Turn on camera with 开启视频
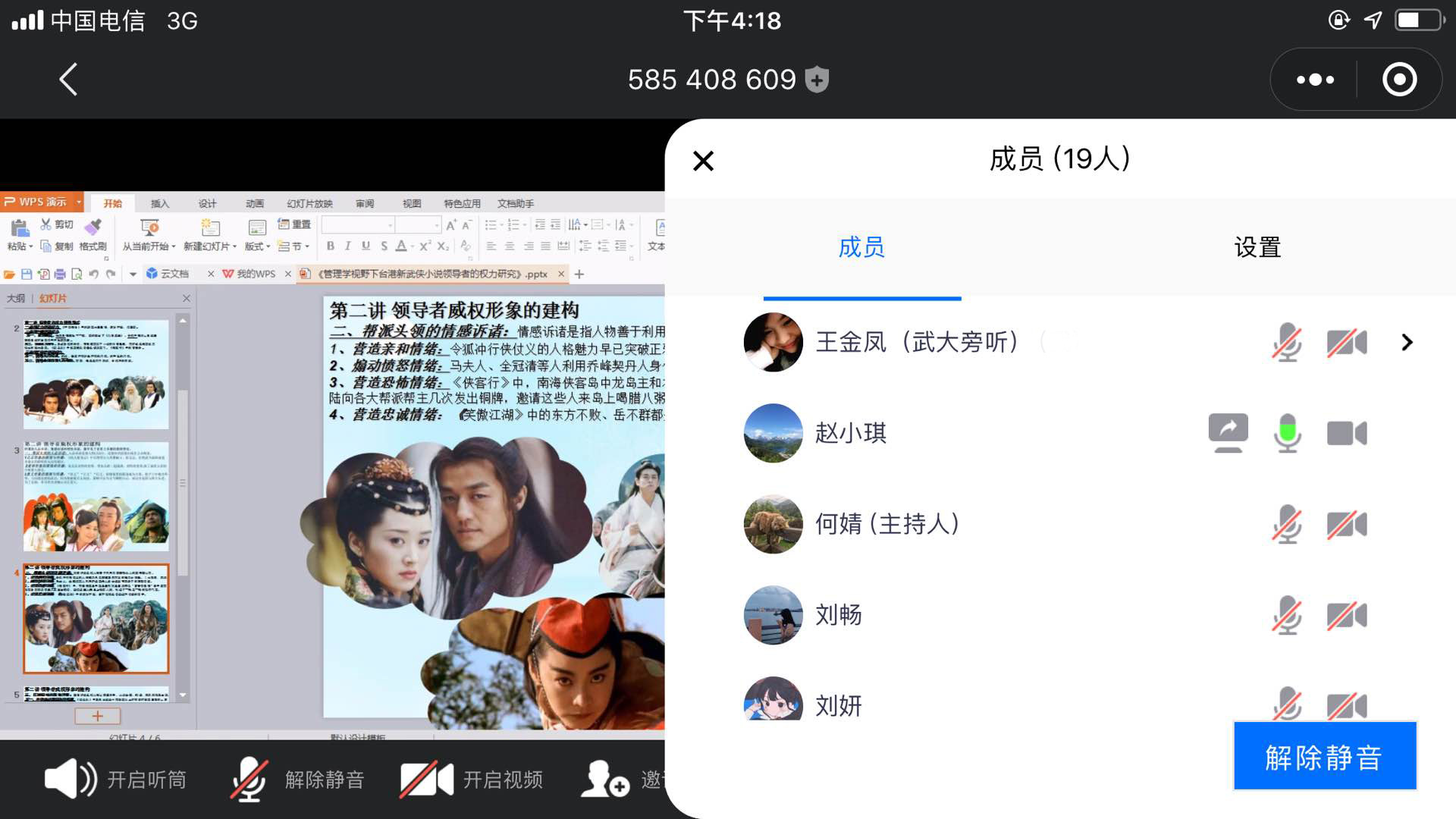Image resolution: width=1456 pixels, height=819 pixels. pos(472,779)
